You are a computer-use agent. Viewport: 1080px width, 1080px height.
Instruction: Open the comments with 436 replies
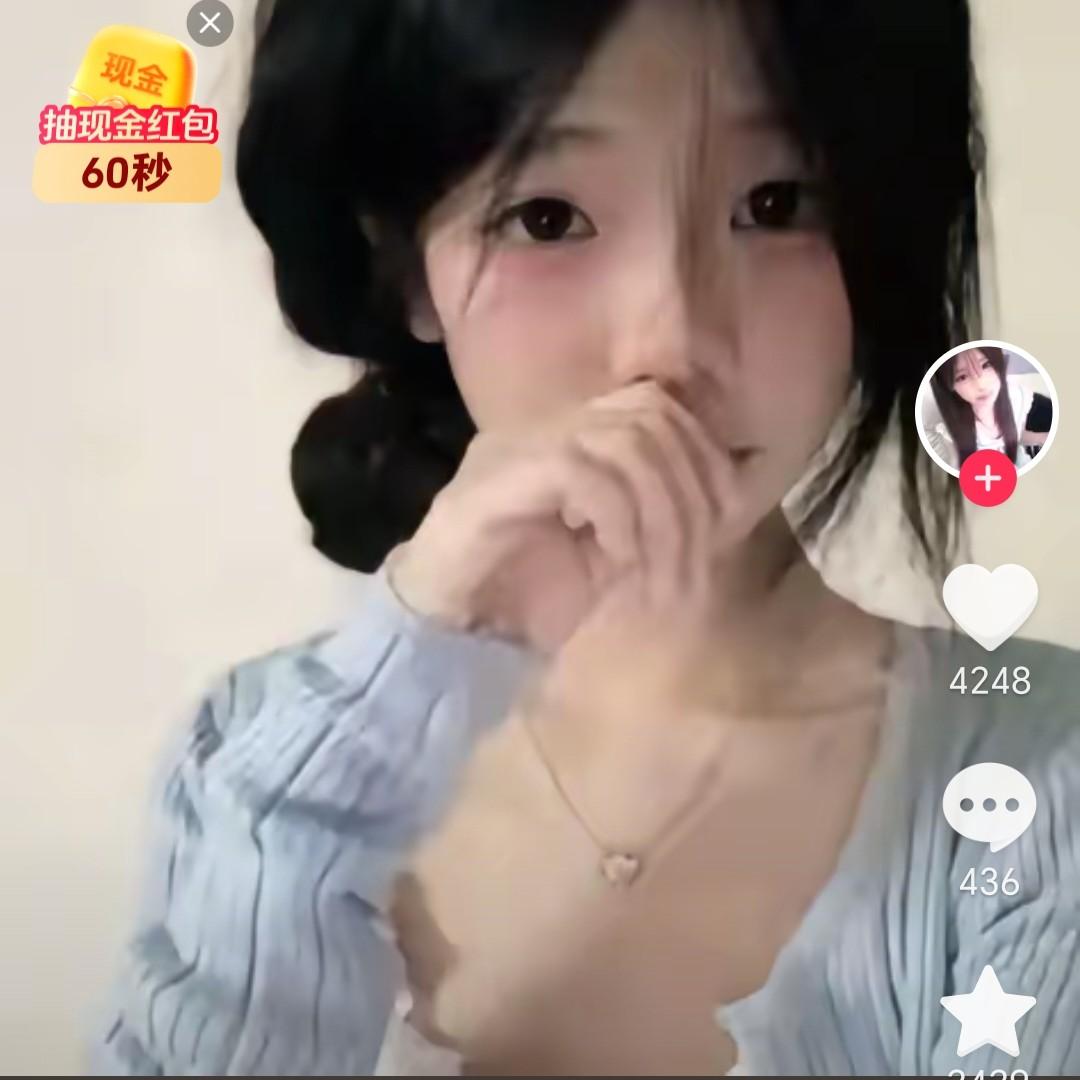click(x=989, y=806)
